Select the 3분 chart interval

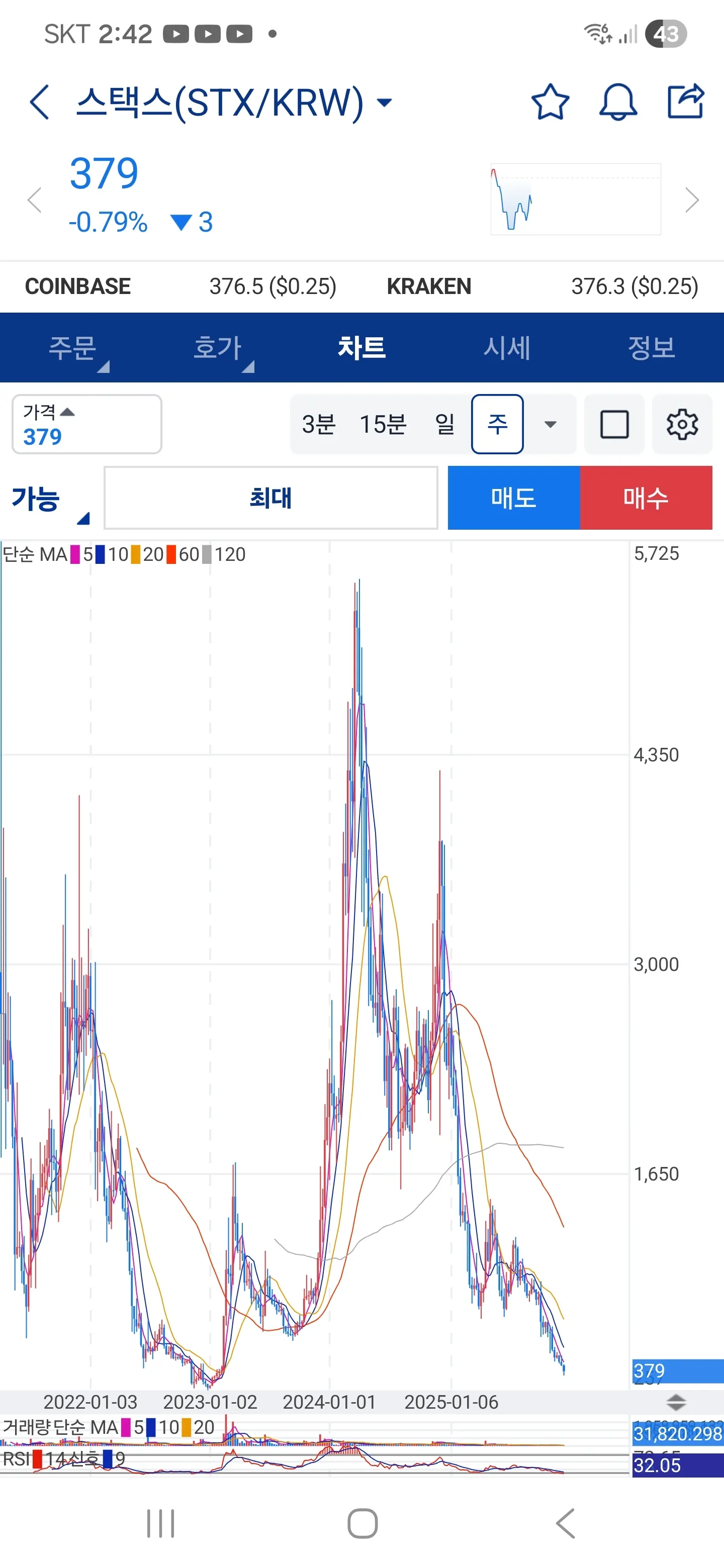(318, 424)
